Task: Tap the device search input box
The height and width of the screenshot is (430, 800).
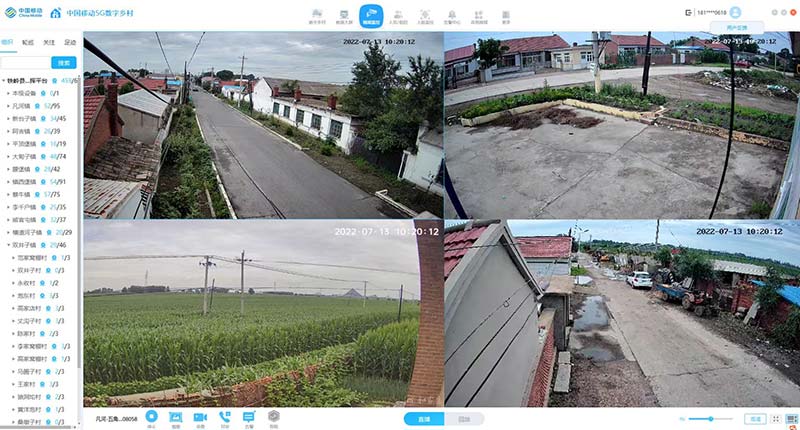Action: tap(24, 62)
